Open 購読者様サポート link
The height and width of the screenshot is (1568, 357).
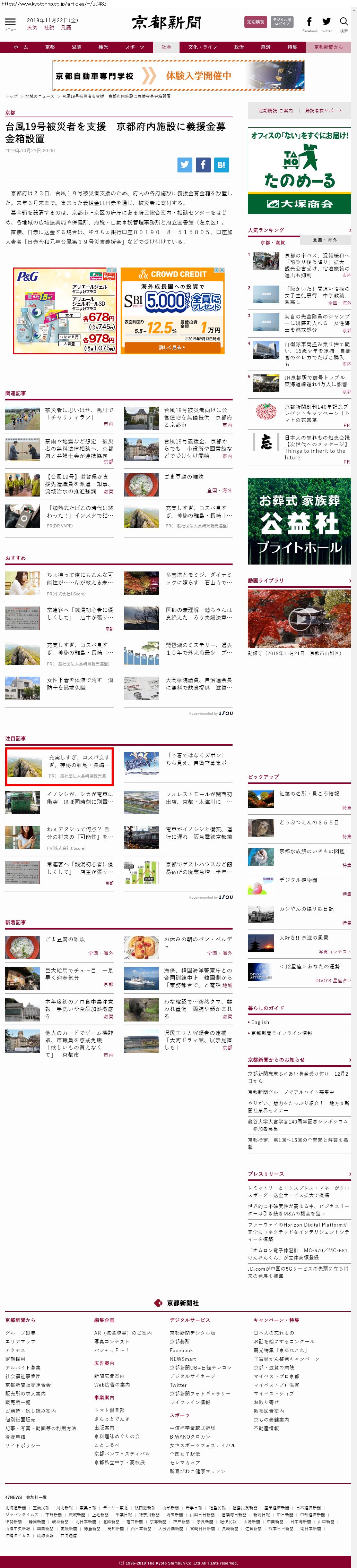[323, 111]
